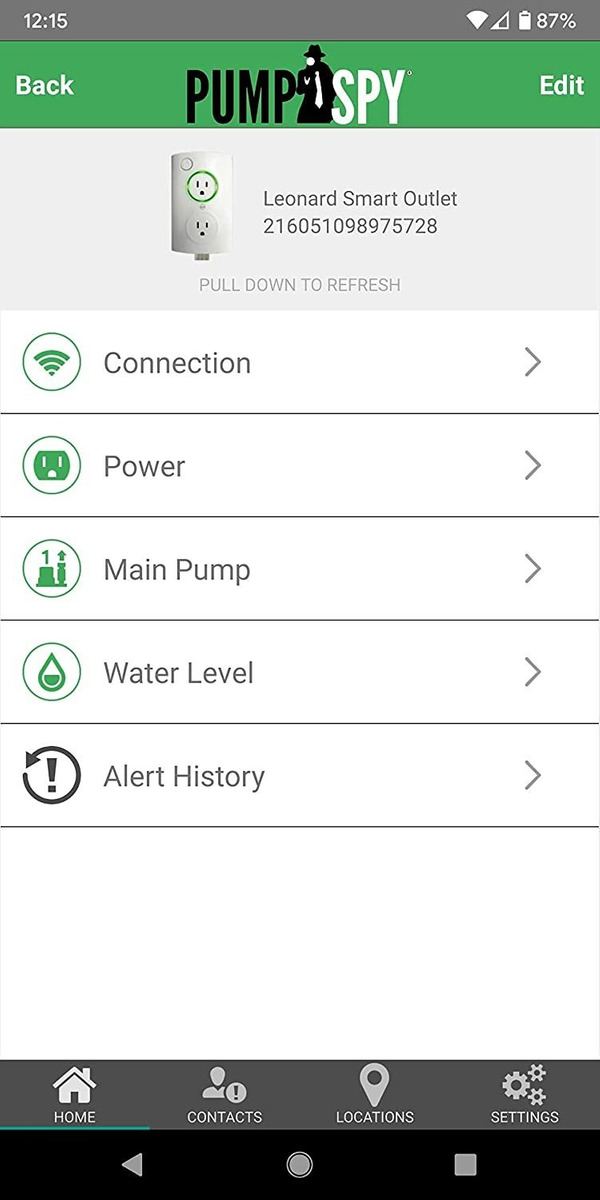Select the Home tab

(75, 1095)
